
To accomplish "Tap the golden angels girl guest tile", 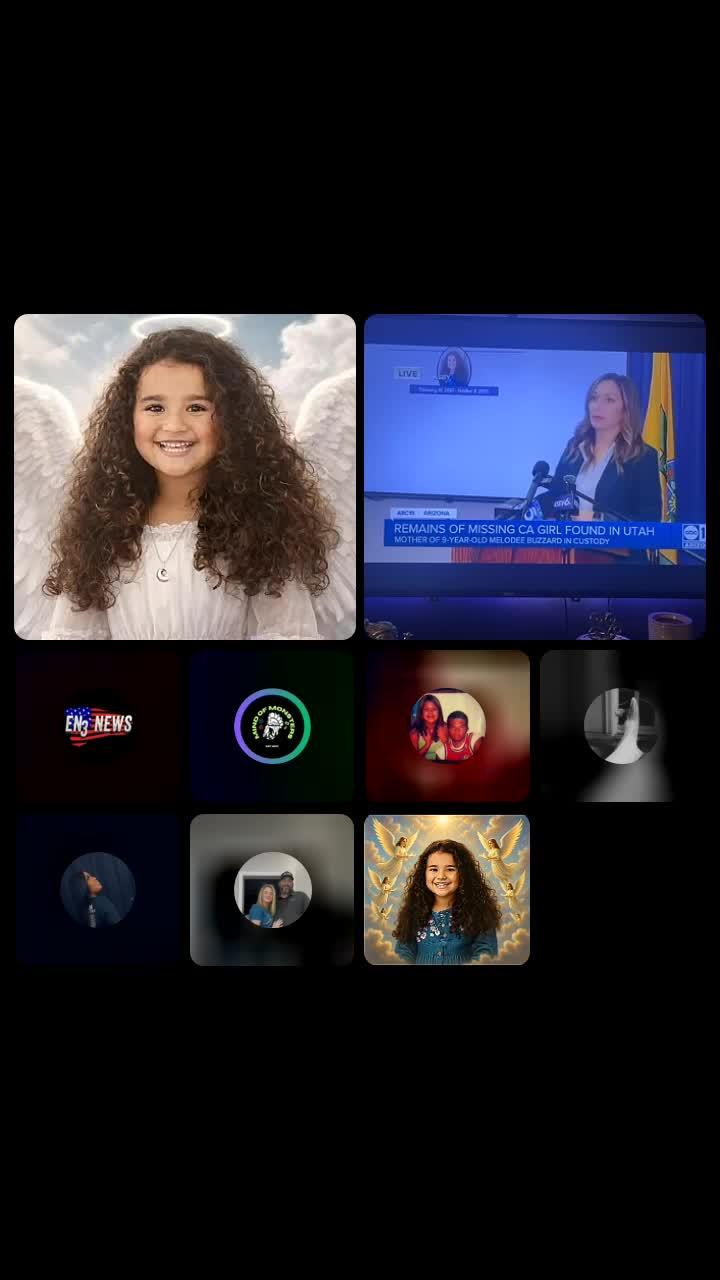I will pyautogui.click(x=447, y=889).
